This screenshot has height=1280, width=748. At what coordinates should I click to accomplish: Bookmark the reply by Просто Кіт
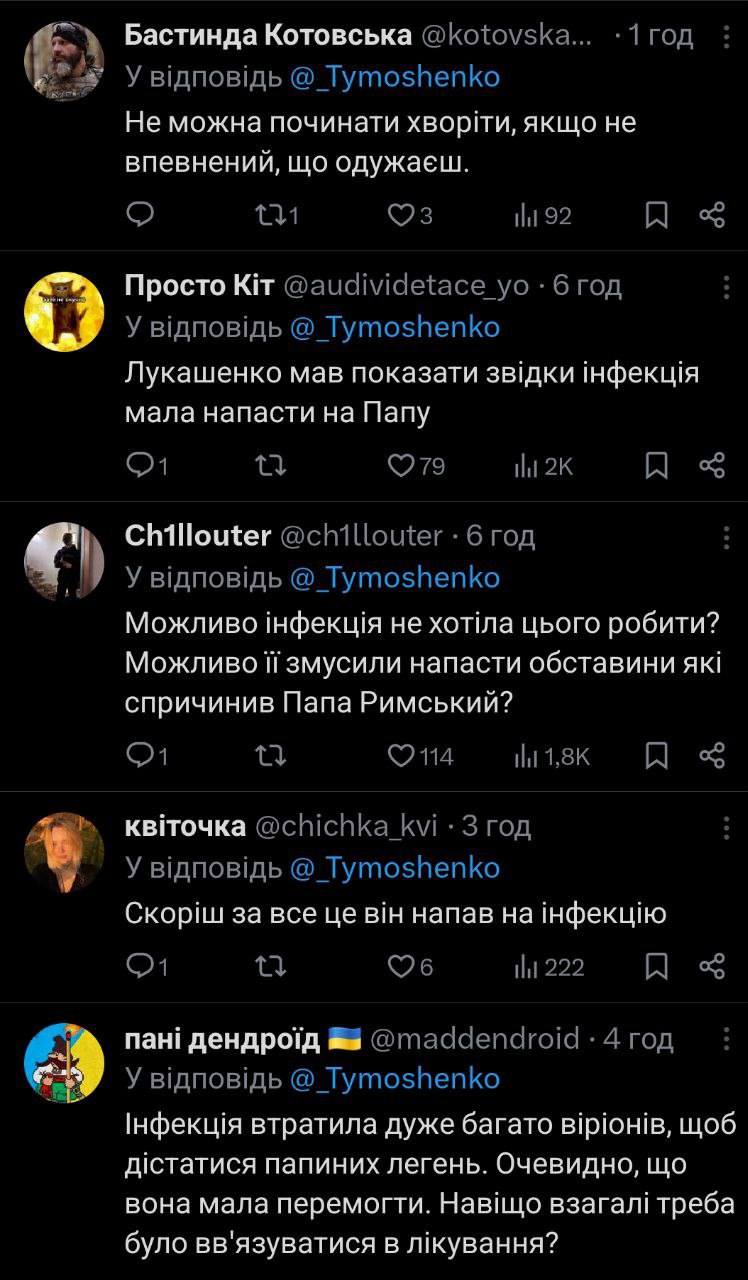click(x=657, y=465)
